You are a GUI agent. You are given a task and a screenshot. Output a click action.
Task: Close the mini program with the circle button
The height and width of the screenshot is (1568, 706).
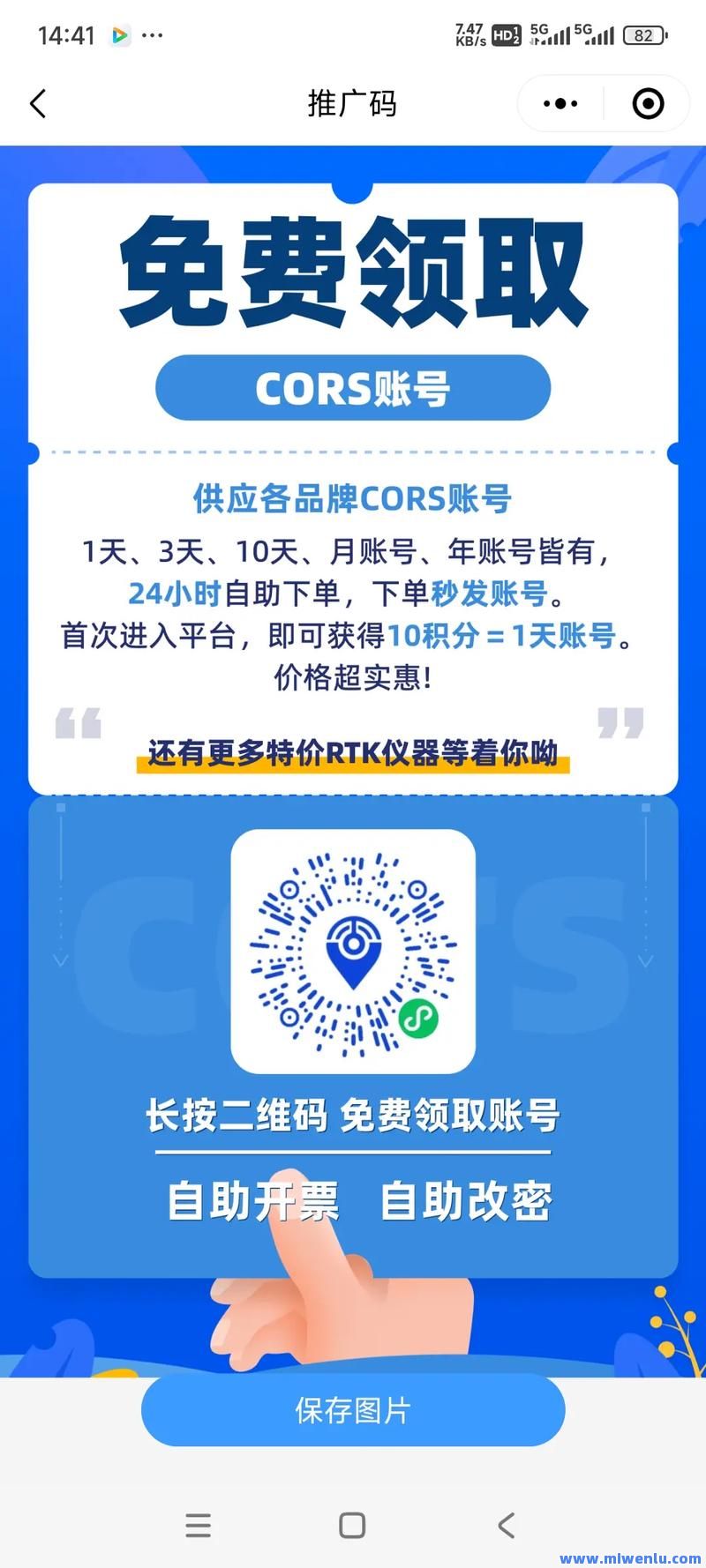[648, 104]
